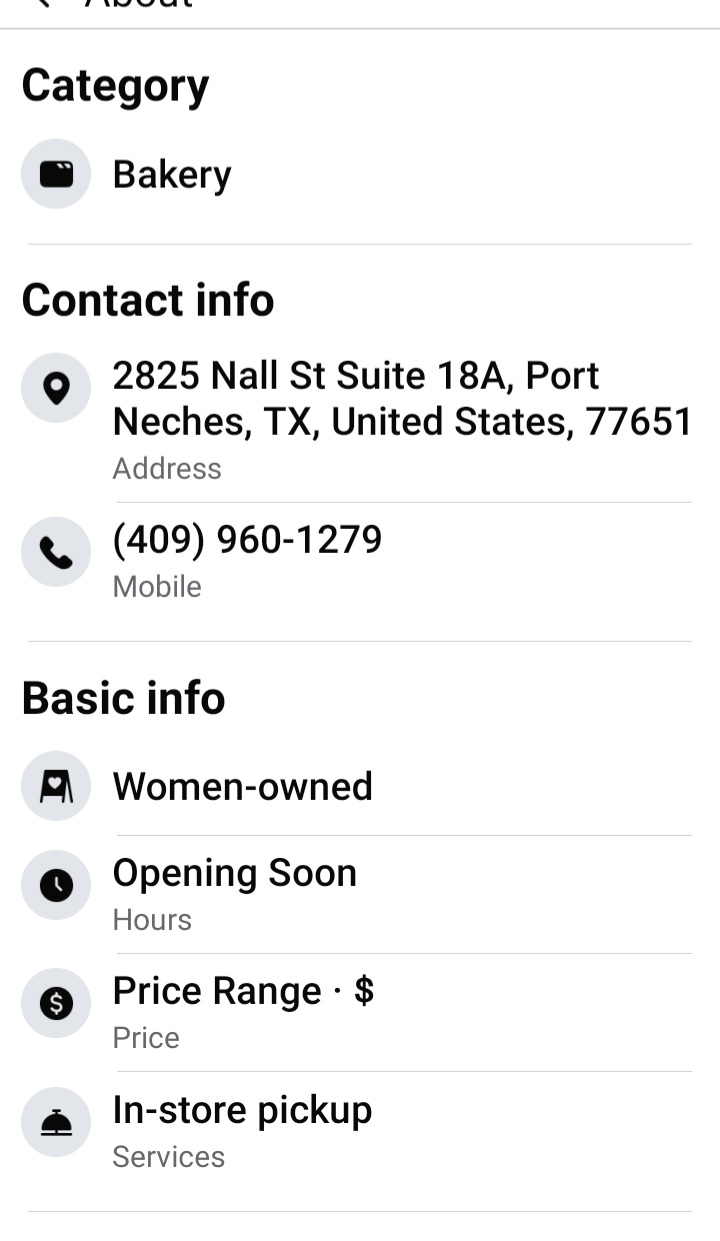The height and width of the screenshot is (1241, 720).
Task: Go back using the top back arrow
Action: click(x=40, y=3)
